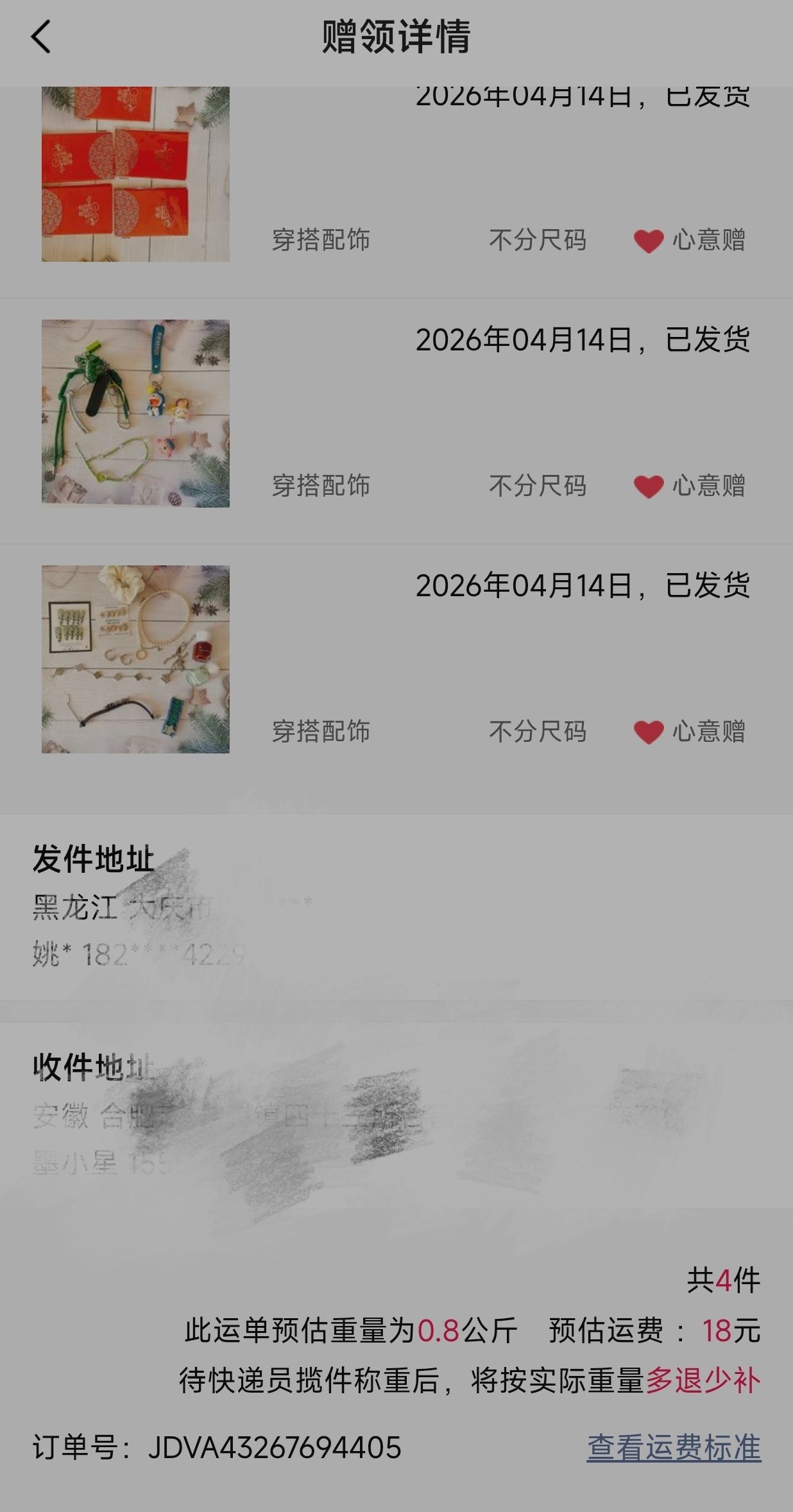Viewport: 793px width, 1512px height.
Task: Go back from the 赠领详情 page
Action: pos(40,37)
